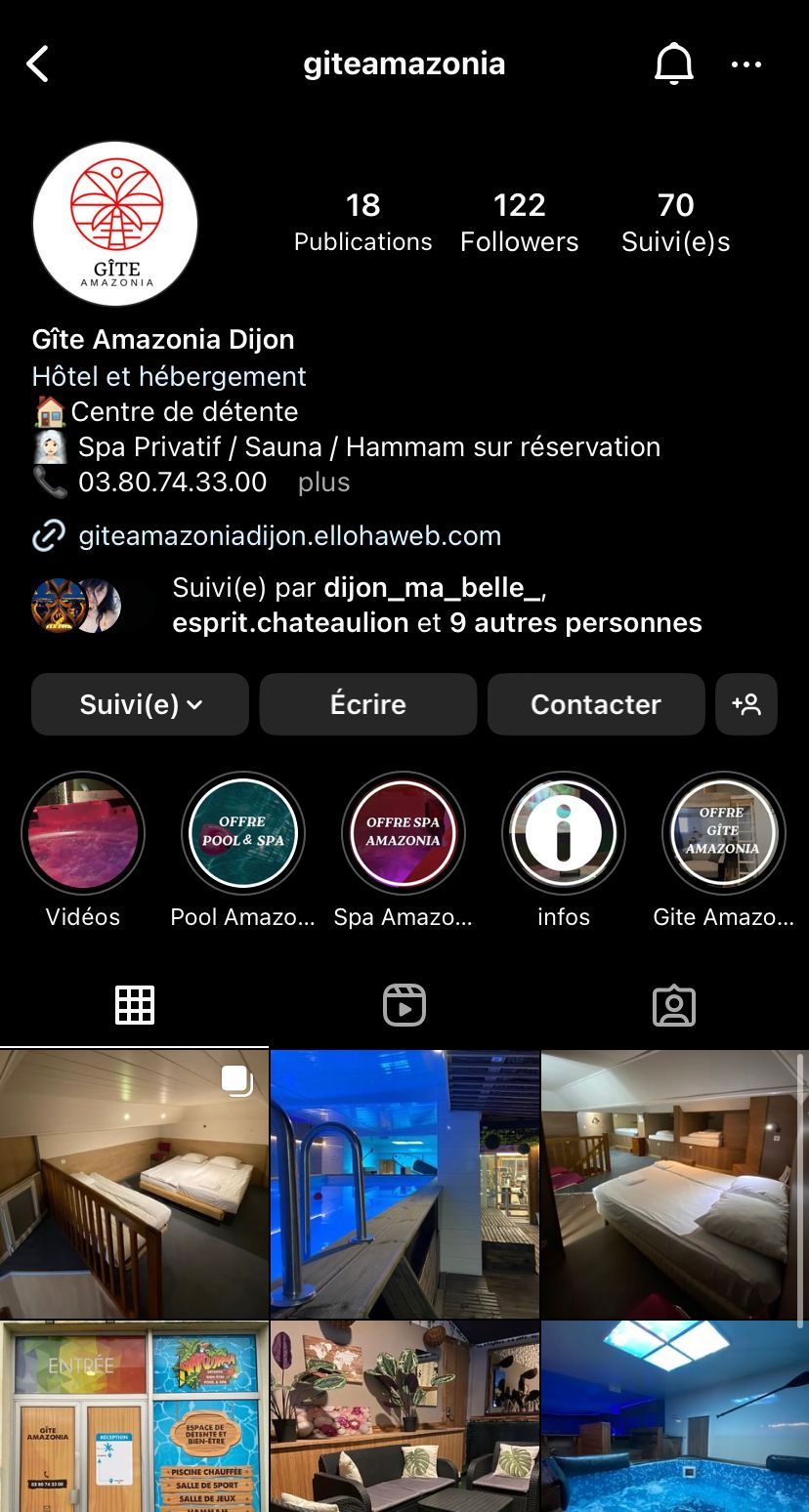Tap the Écrire message button
This screenshot has height=1512, width=809.
[x=368, y=704]
